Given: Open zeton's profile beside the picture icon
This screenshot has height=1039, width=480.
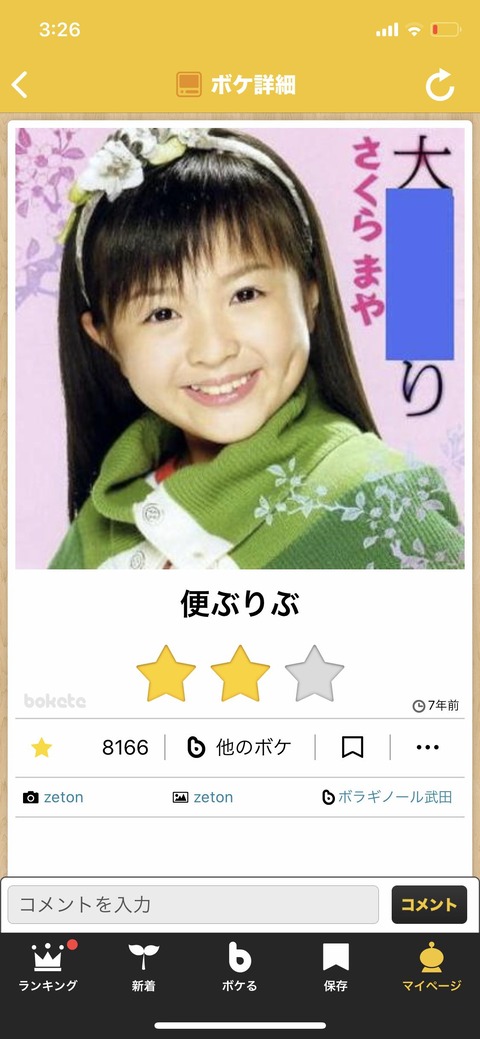Looking at the screenshot, I should pos(213,797).
